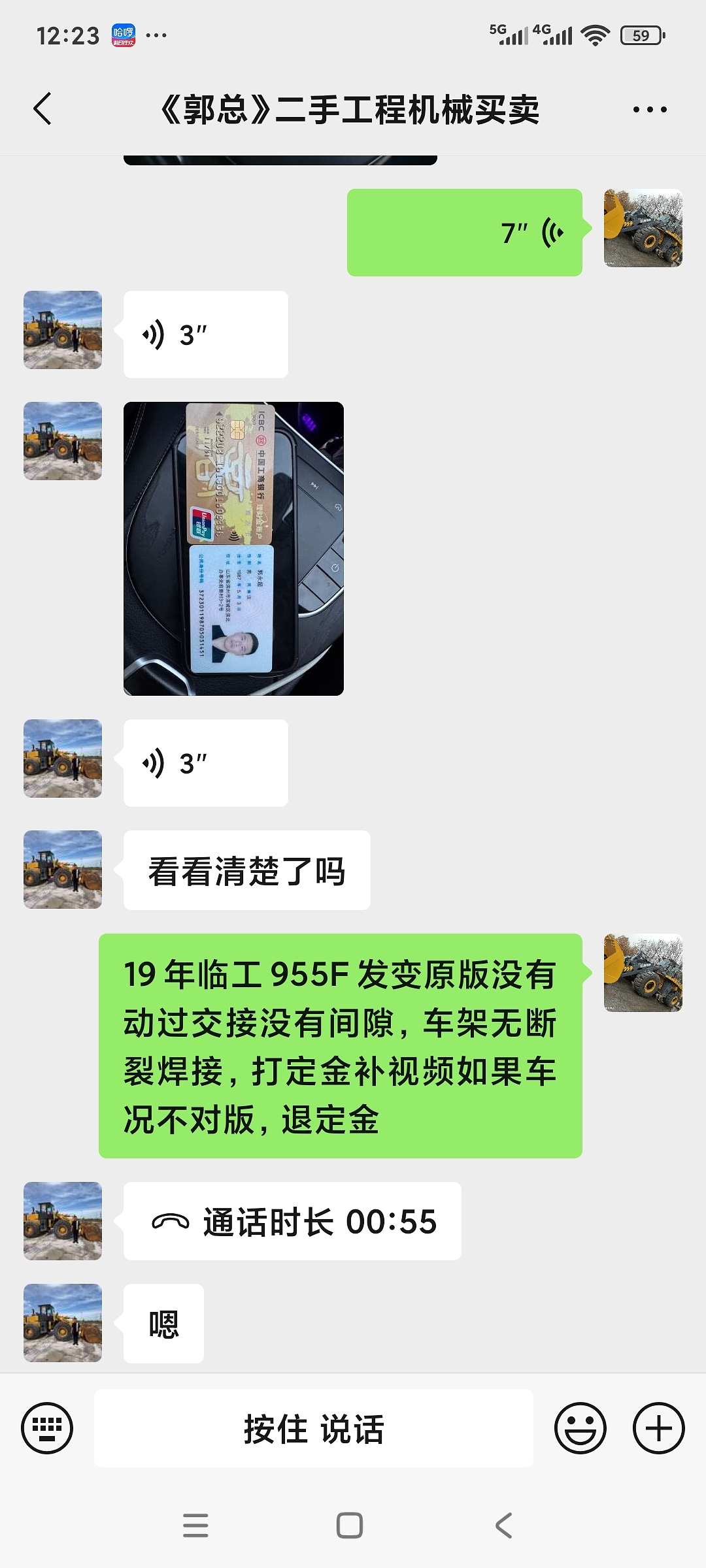
Task: Open the plus attachment menu
Action: click(658, 1428)
